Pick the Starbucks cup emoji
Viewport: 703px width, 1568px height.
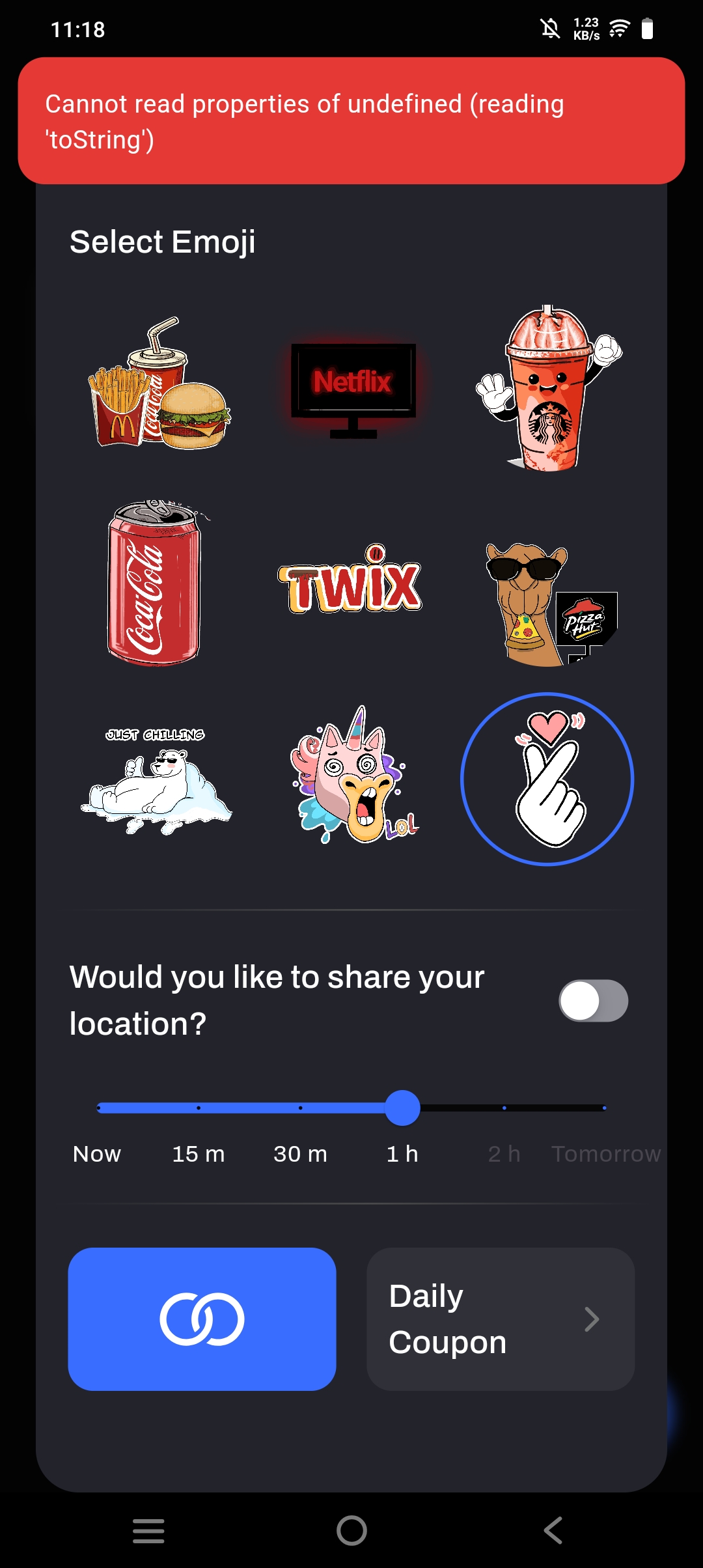pyautogui.click(x=548, y=389)
